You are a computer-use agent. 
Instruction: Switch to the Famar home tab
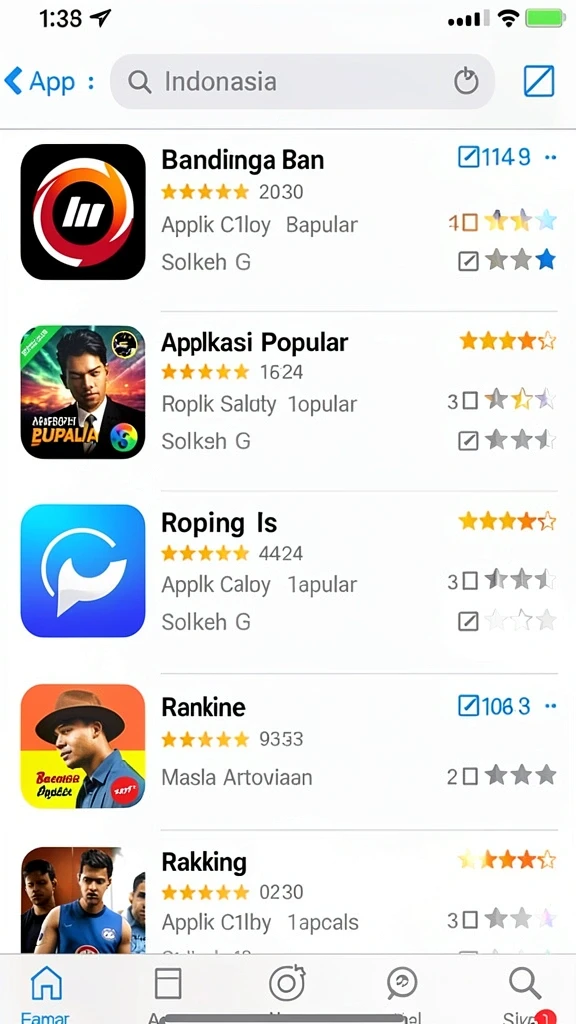pyautogui.click(x=46, y=991)
